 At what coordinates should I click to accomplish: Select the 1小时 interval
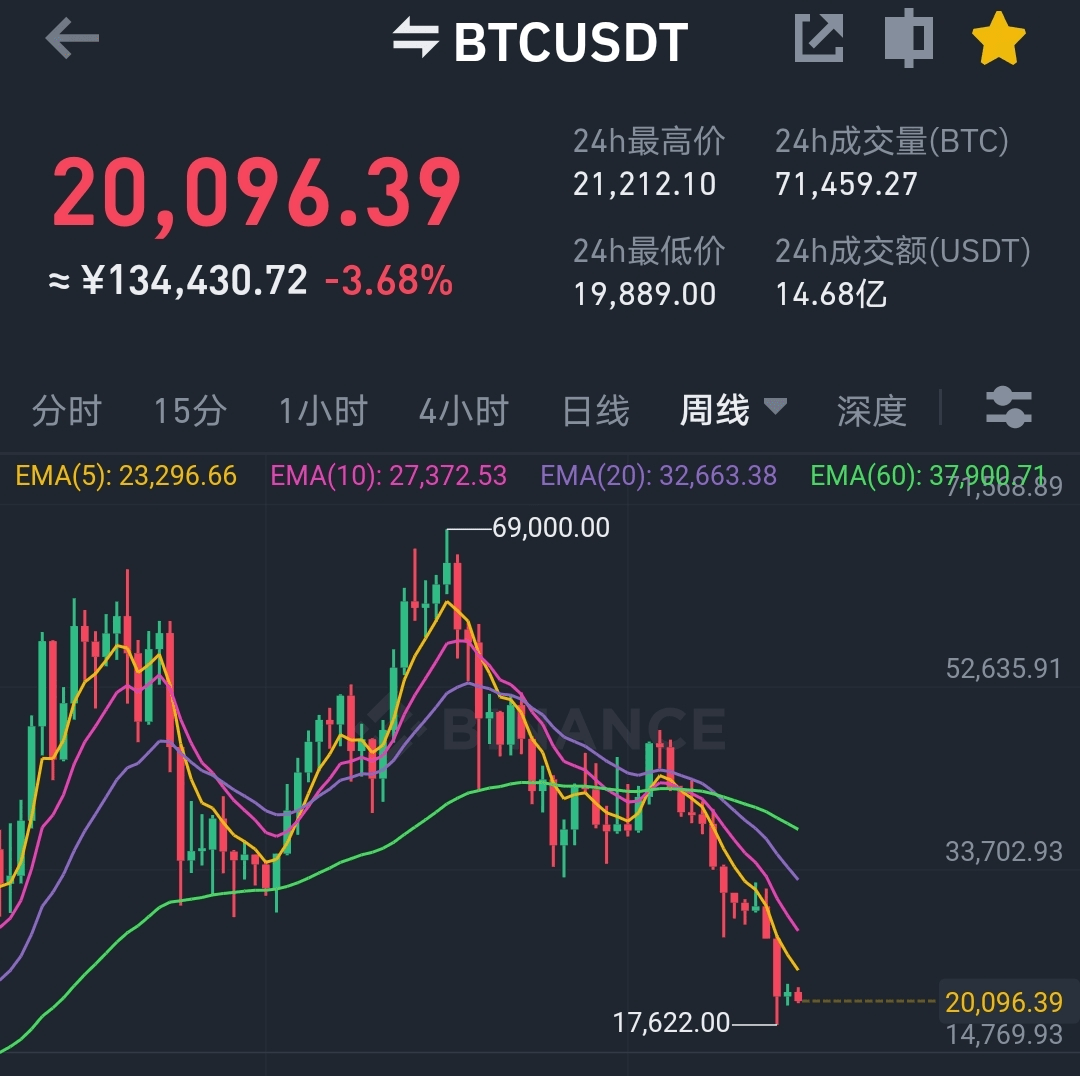322,410
